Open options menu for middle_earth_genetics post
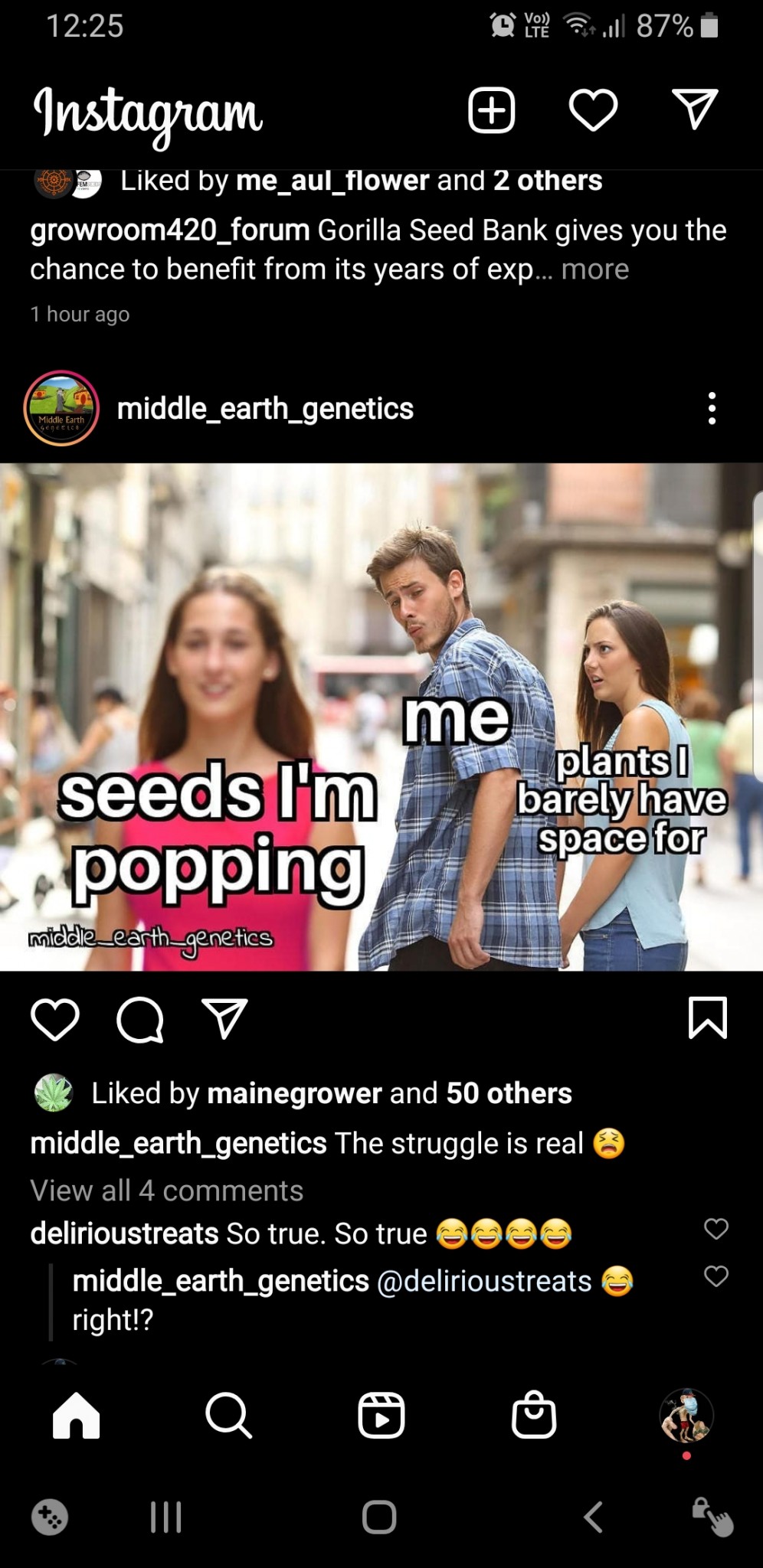763x1568 pixels. (x=712, y=409)
